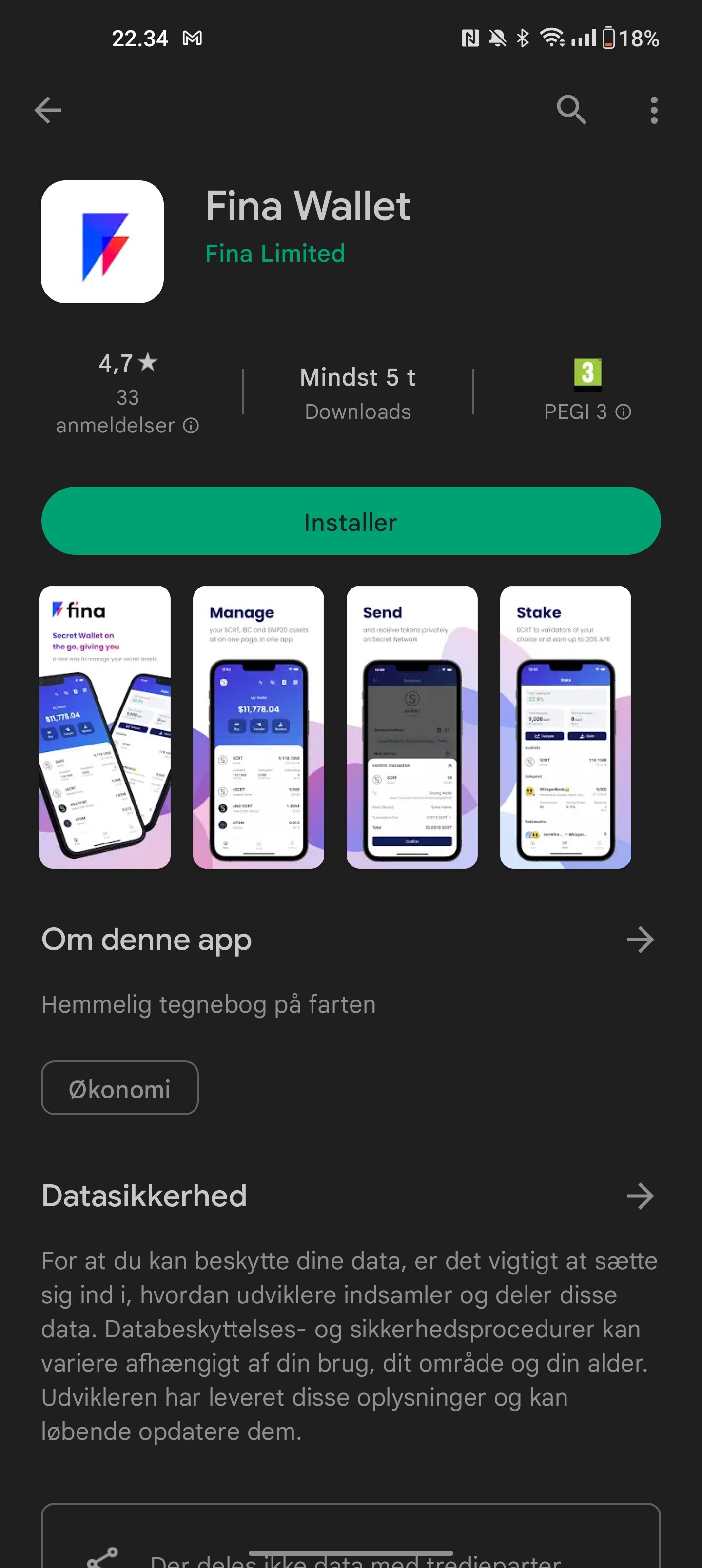Tap the green Installer button
This screenshot has width=702, height=1568.
[351, 521]
